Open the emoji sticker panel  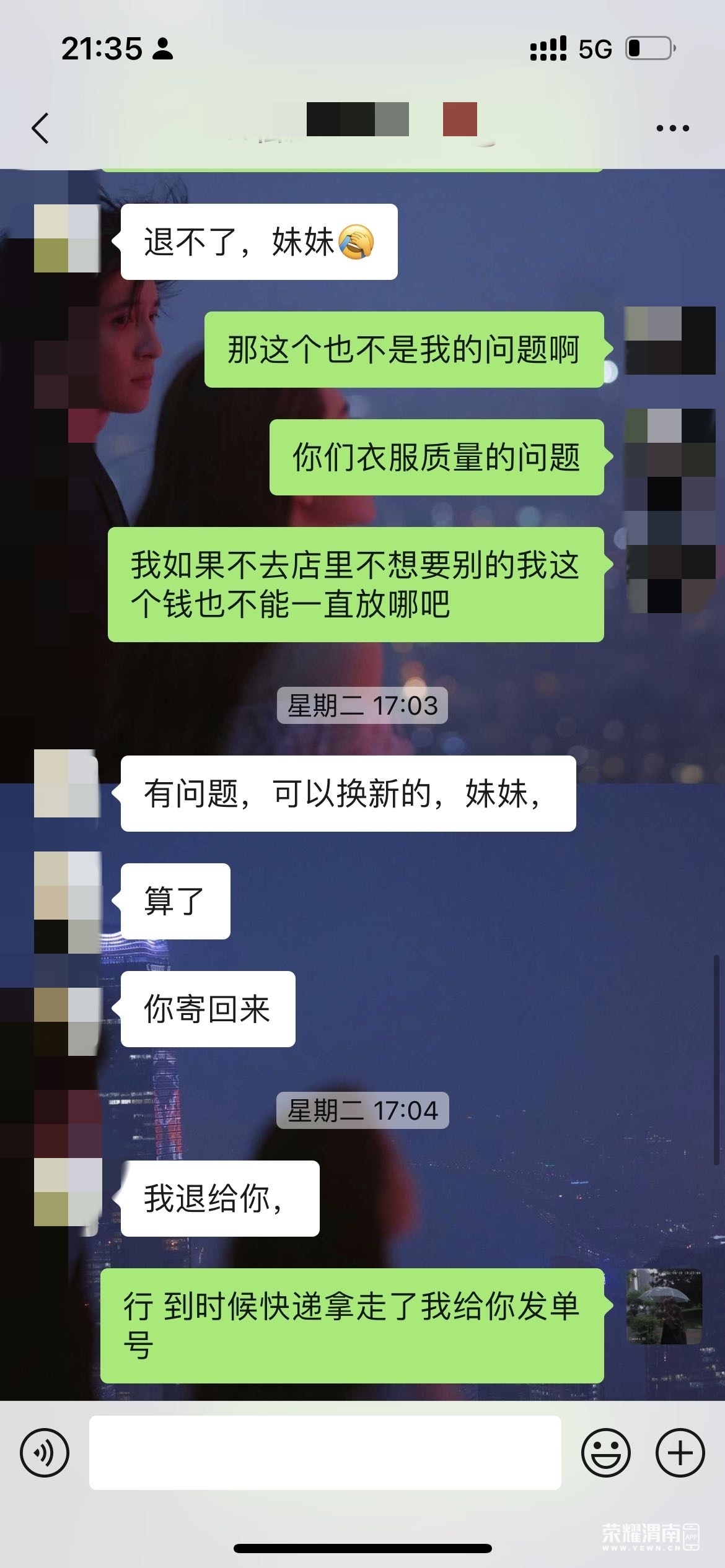pos(605,1452)
